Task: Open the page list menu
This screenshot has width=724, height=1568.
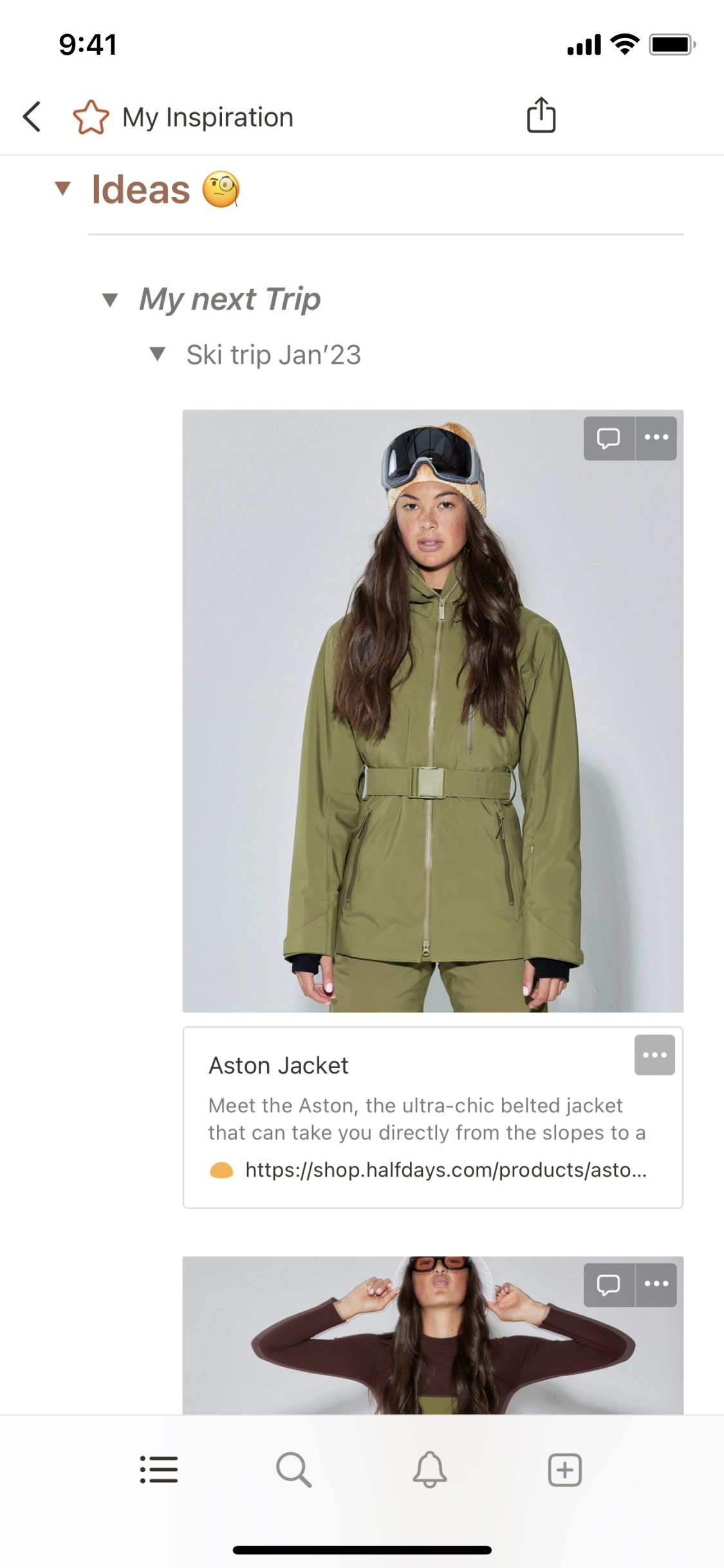Action: (159, 1470)
